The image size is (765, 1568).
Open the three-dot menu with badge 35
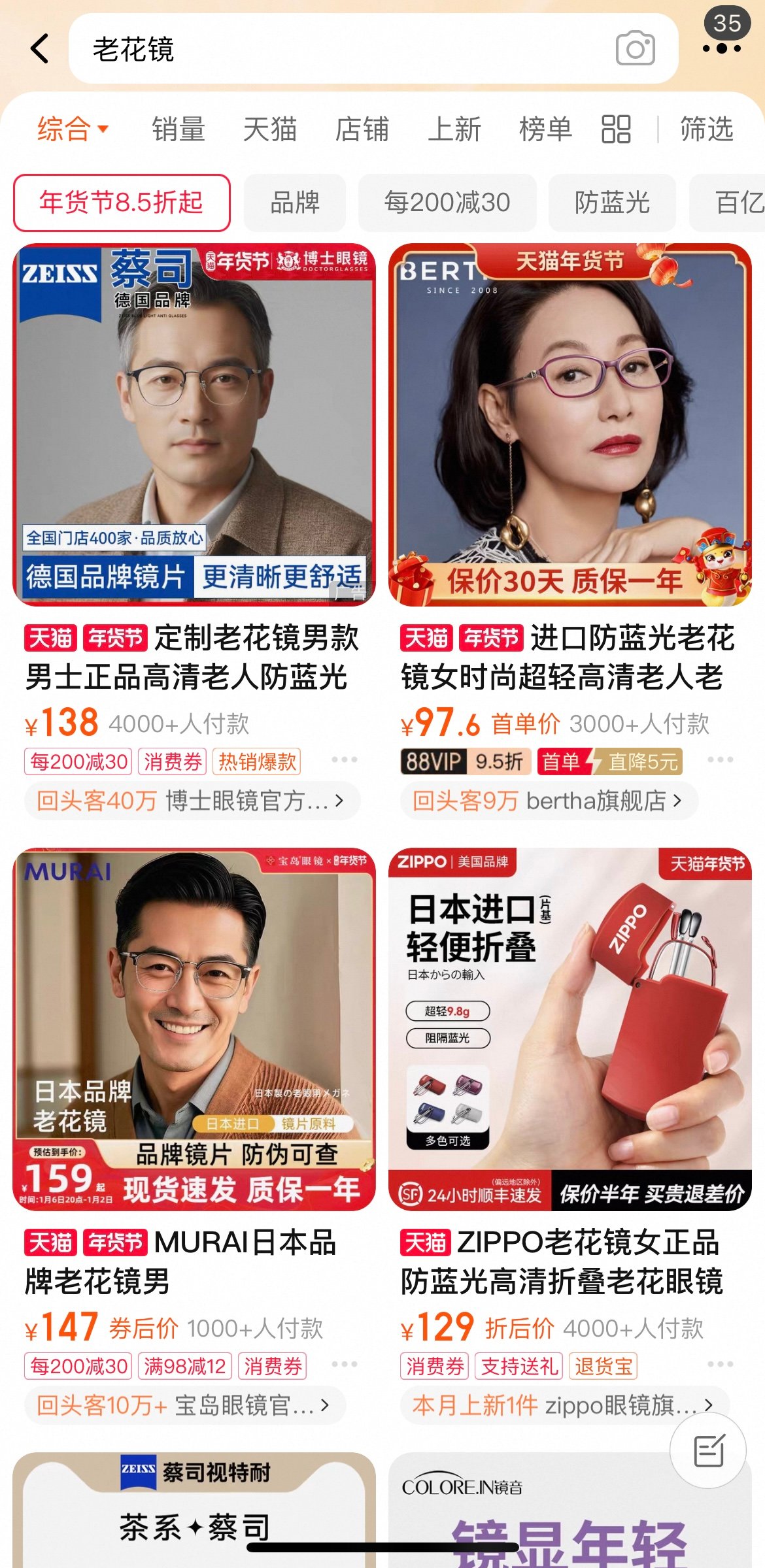(x=722, y=48)
